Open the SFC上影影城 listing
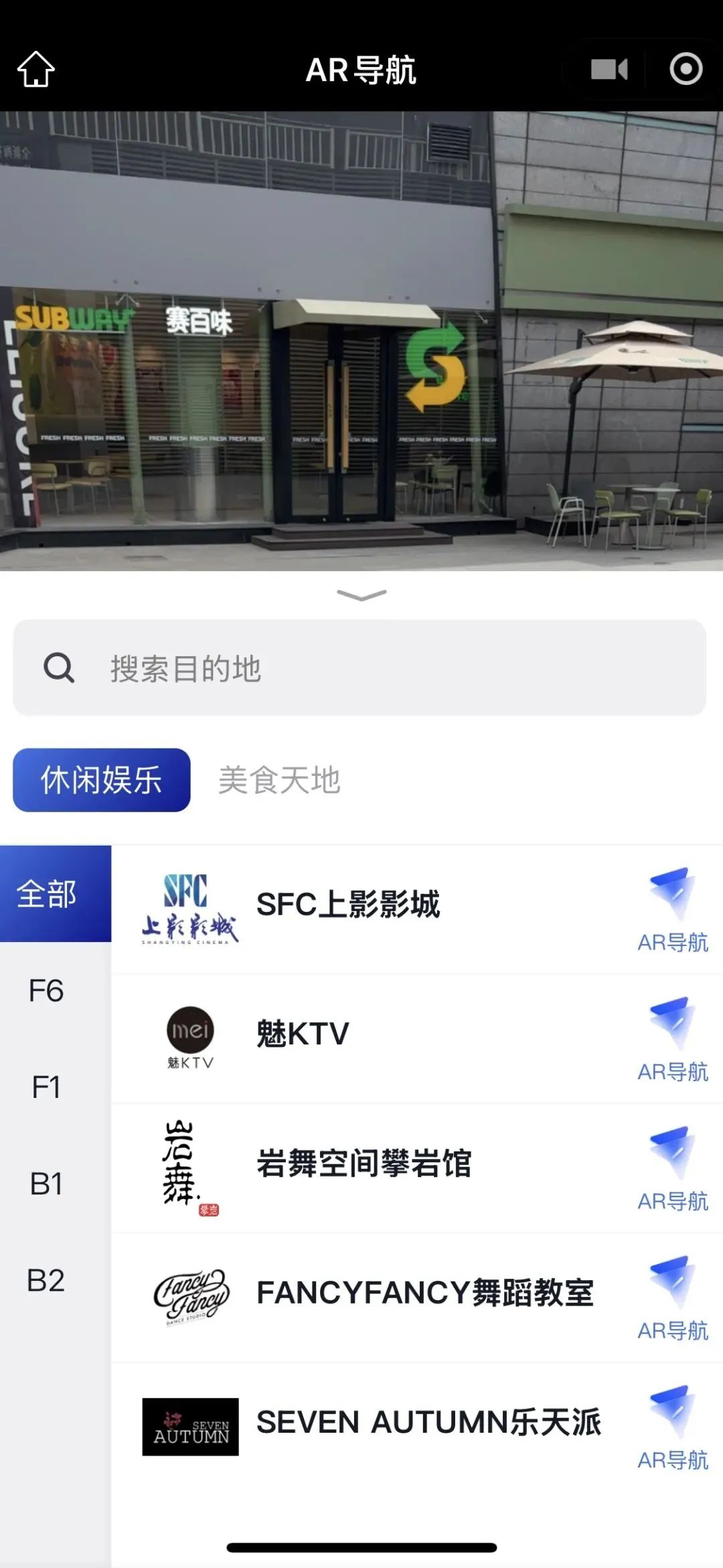This screenshot has width=723, height=1568. coord(348,905)
